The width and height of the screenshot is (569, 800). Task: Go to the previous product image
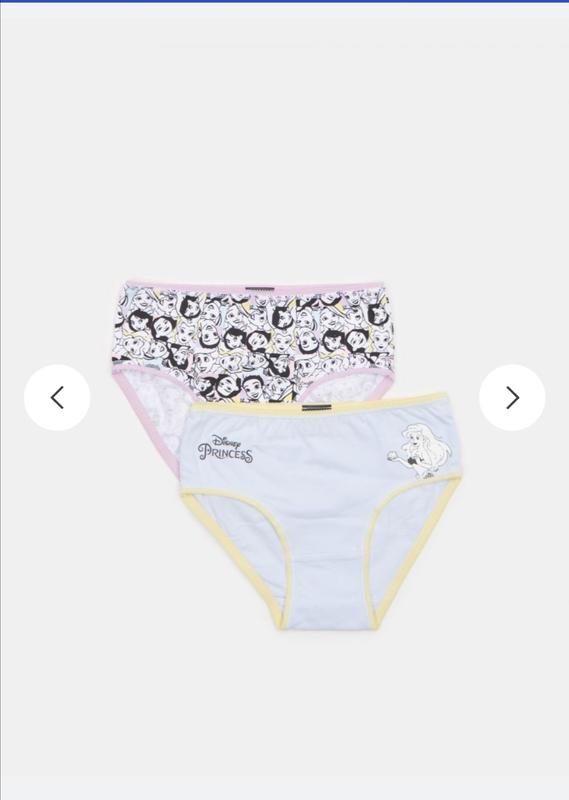[57, 397]
